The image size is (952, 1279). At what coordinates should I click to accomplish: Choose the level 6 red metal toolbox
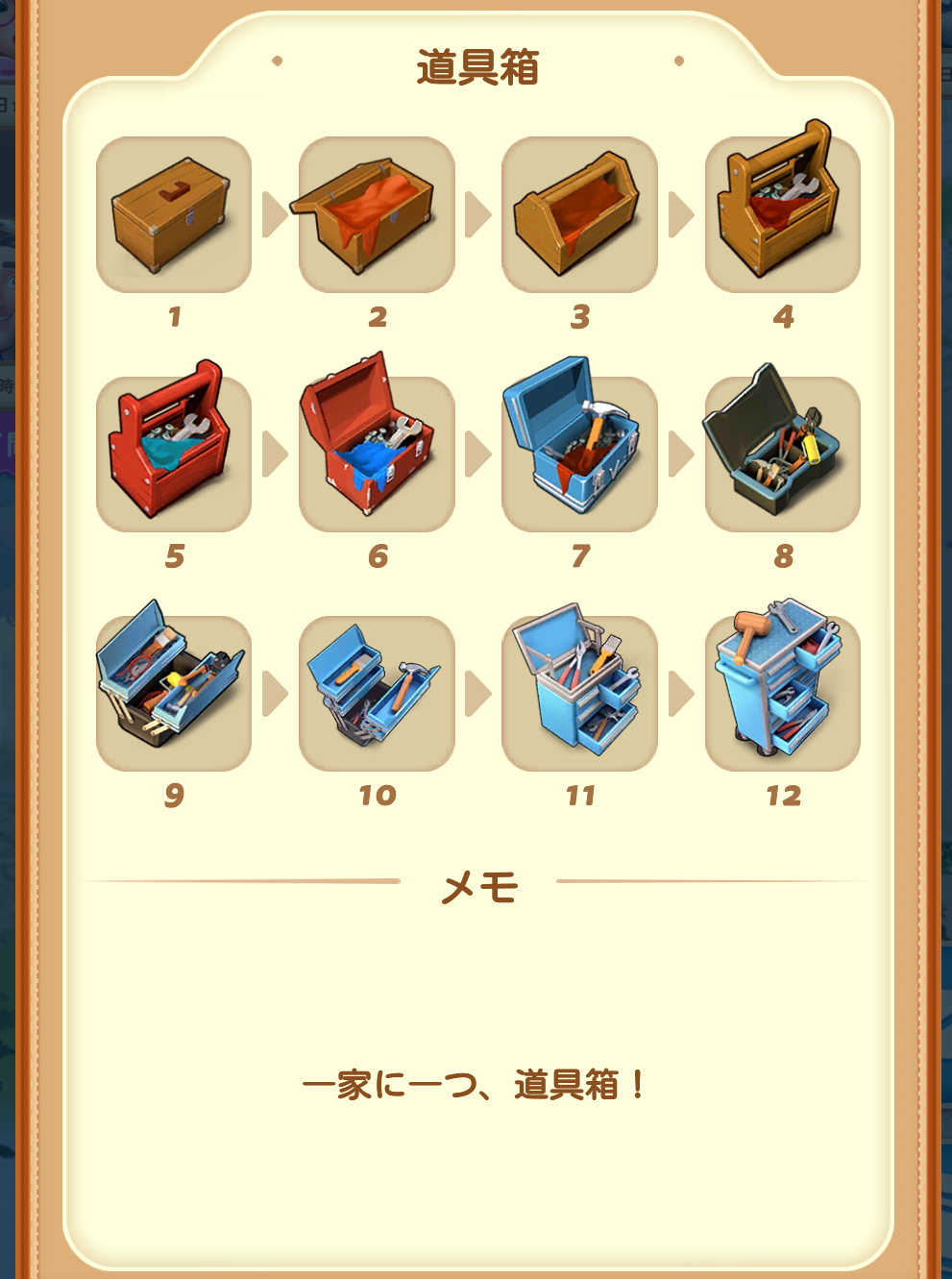click(377, 454)
